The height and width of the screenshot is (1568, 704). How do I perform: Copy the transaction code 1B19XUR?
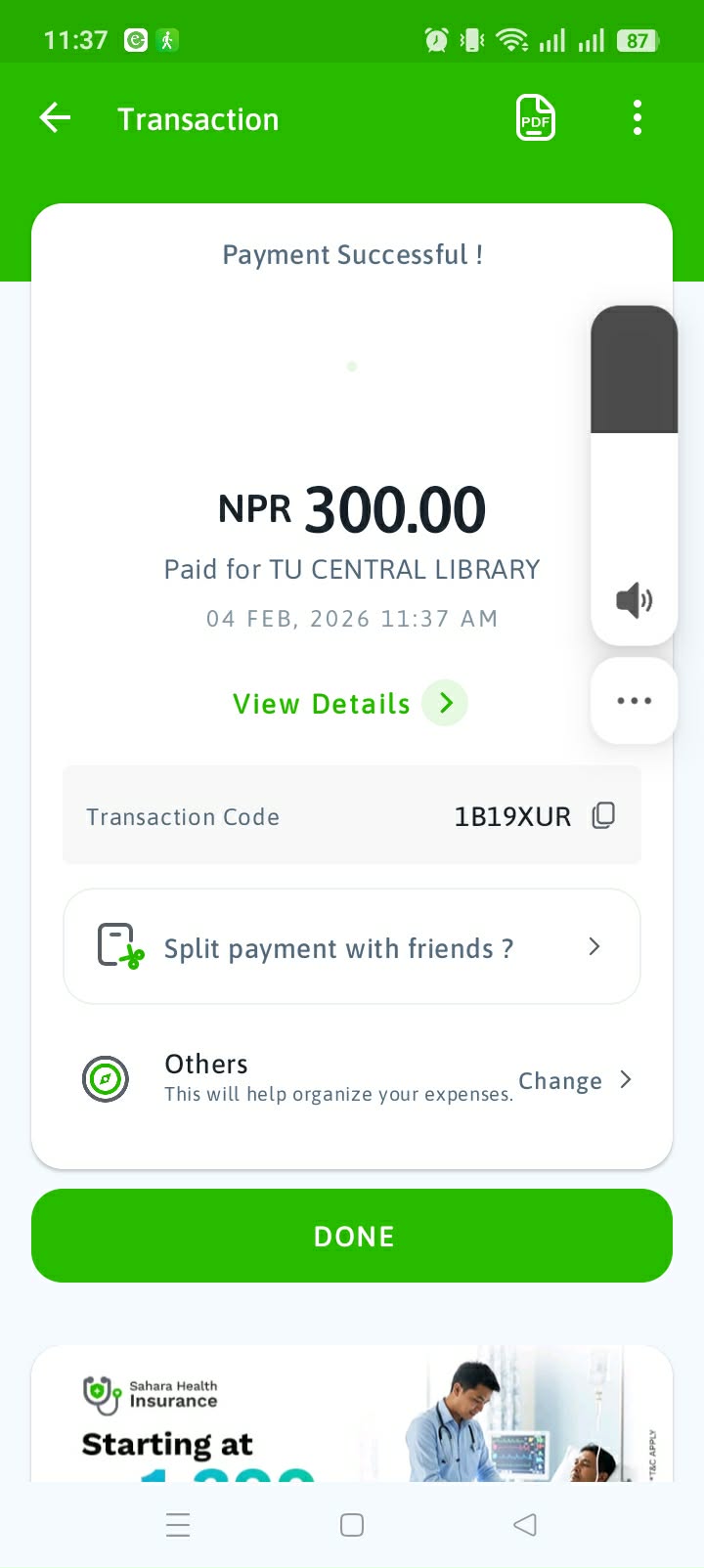pyautogui.click(x=604, y=815)
